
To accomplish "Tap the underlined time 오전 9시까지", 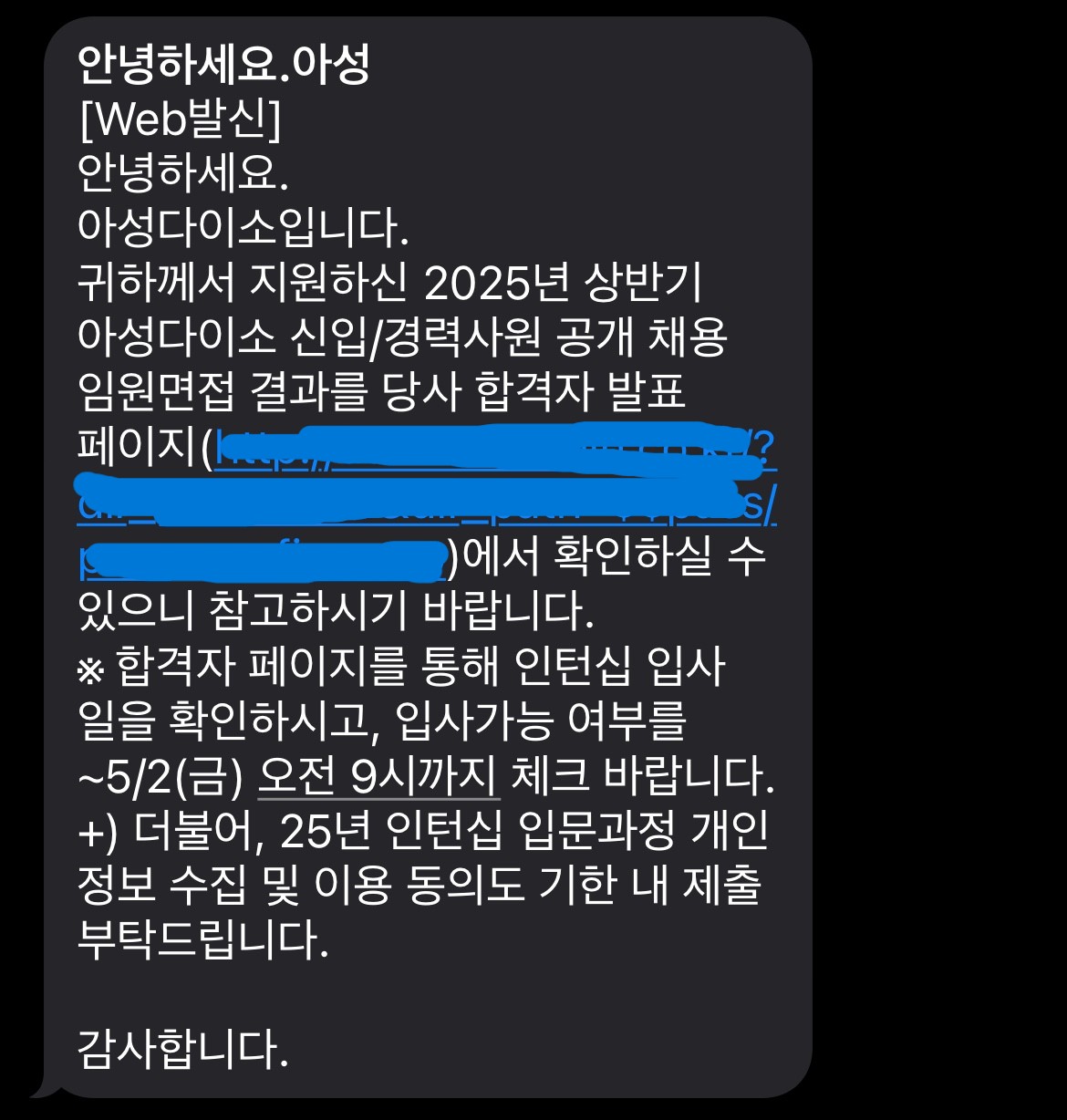I will [x=378, y=776].
